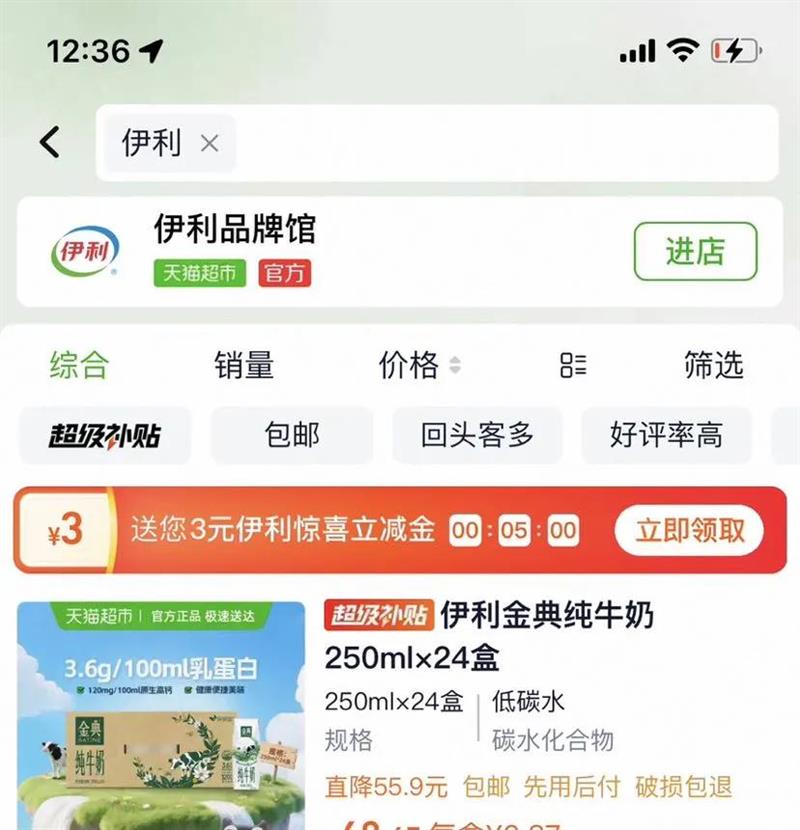Open 伊利金典纯牛奶 250ml×24盒 product
Viewport: 800px width, 830px height.
[x=489, y=636]
